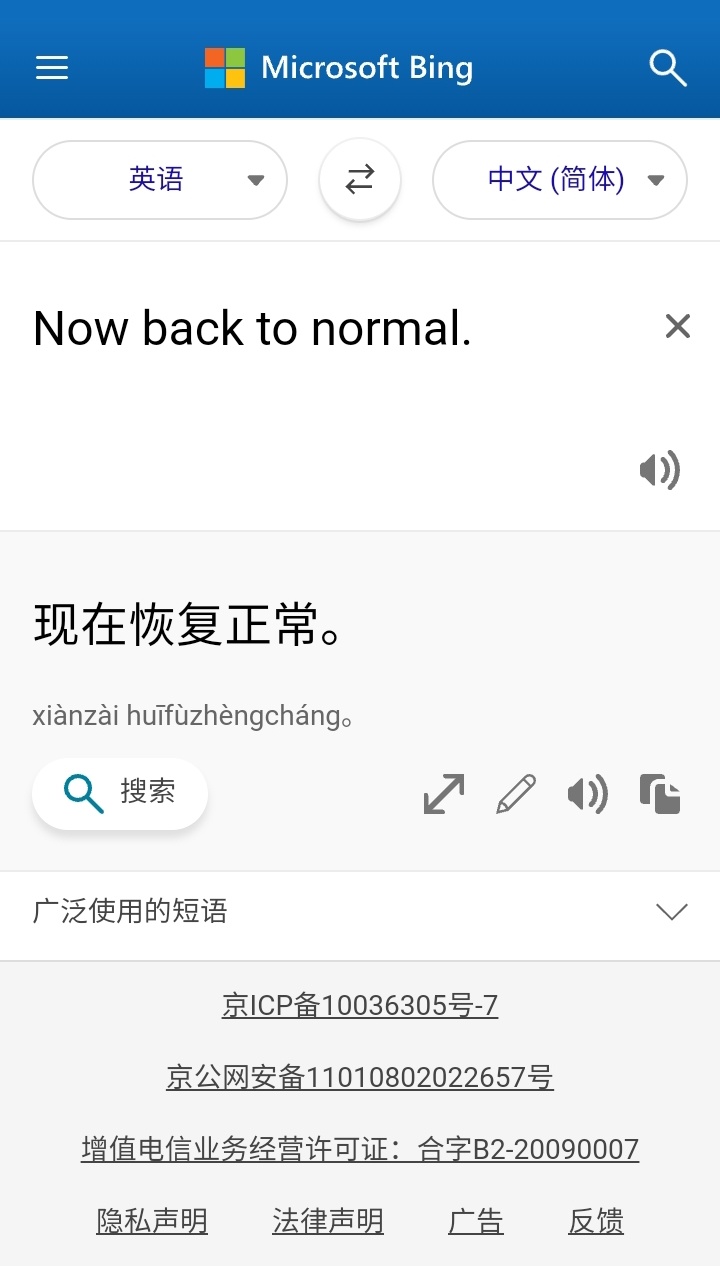Play audio of the English source text

coord(660,469)
